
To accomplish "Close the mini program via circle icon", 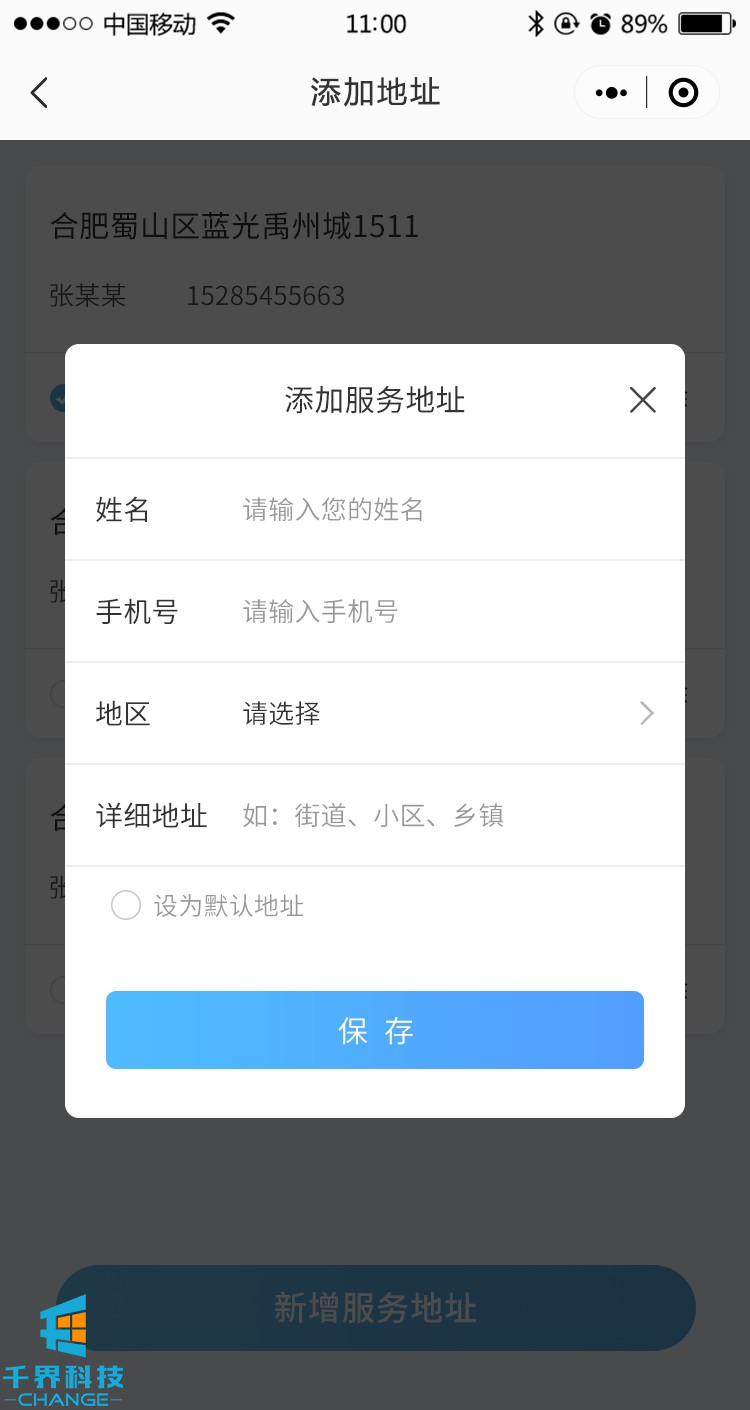I will click(x=683, y=93).
